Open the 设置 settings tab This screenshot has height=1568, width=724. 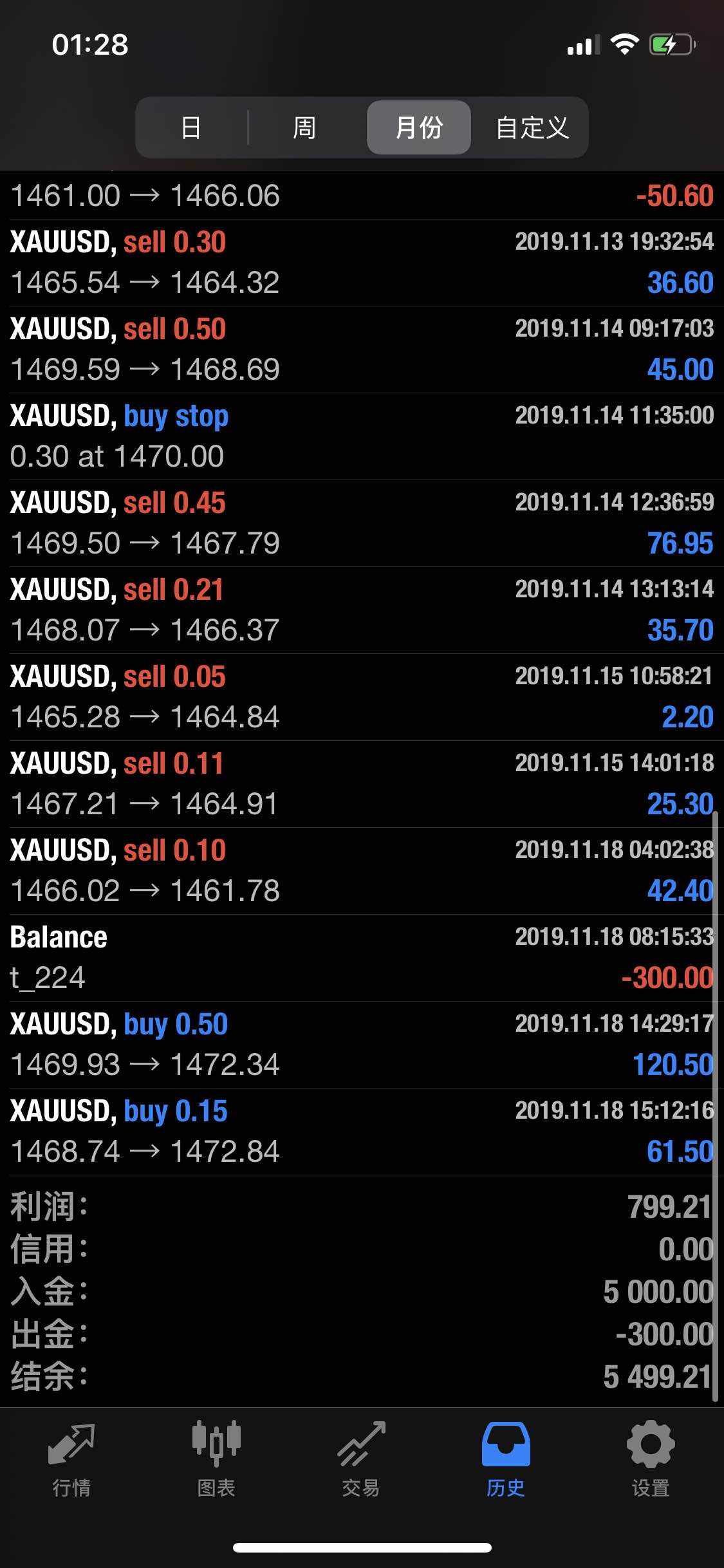coord(651,1457)
